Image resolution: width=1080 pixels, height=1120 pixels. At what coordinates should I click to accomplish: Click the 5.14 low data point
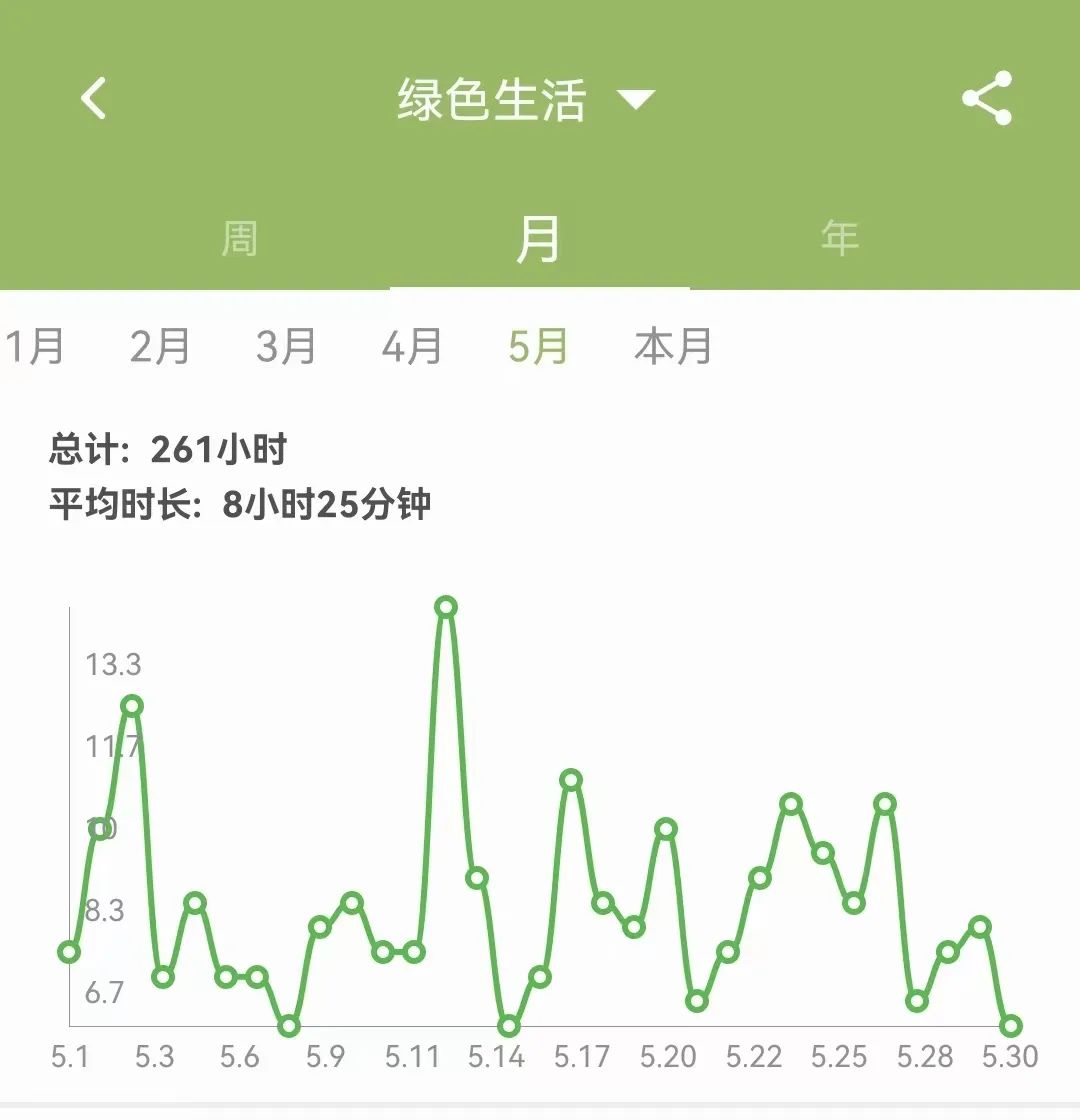(x=510, y=1025)
